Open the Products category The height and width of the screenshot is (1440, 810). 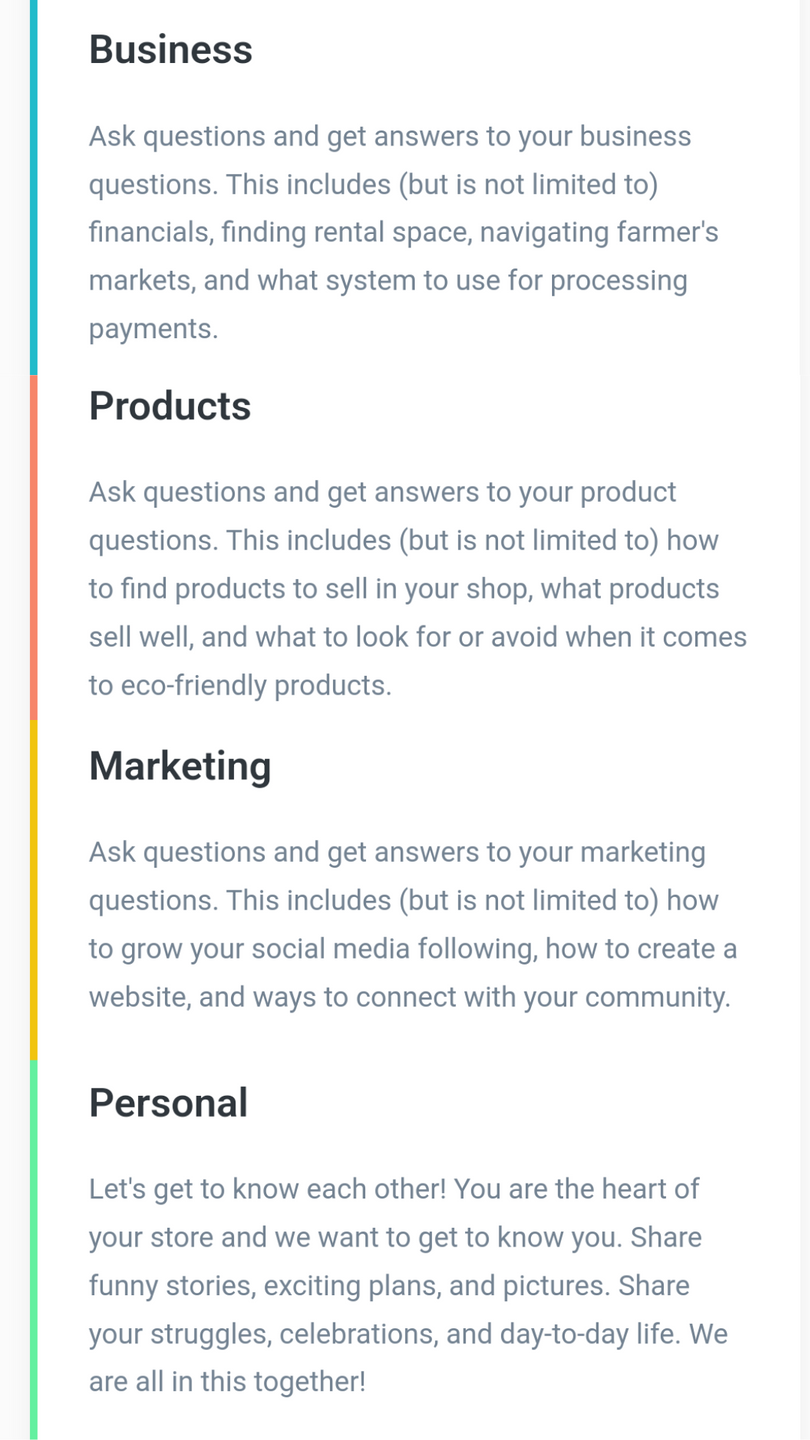click(x=170, y=406)
